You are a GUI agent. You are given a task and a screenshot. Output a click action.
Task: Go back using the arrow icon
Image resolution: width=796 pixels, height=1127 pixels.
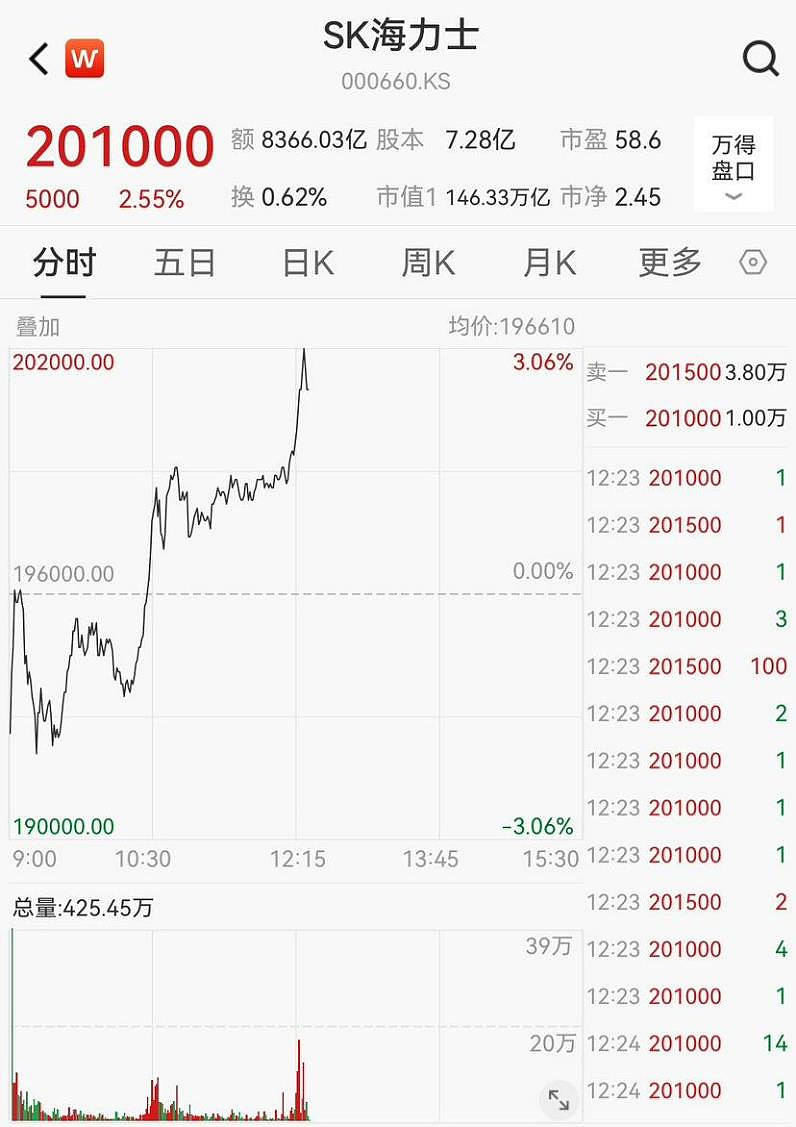click(38, 59)
